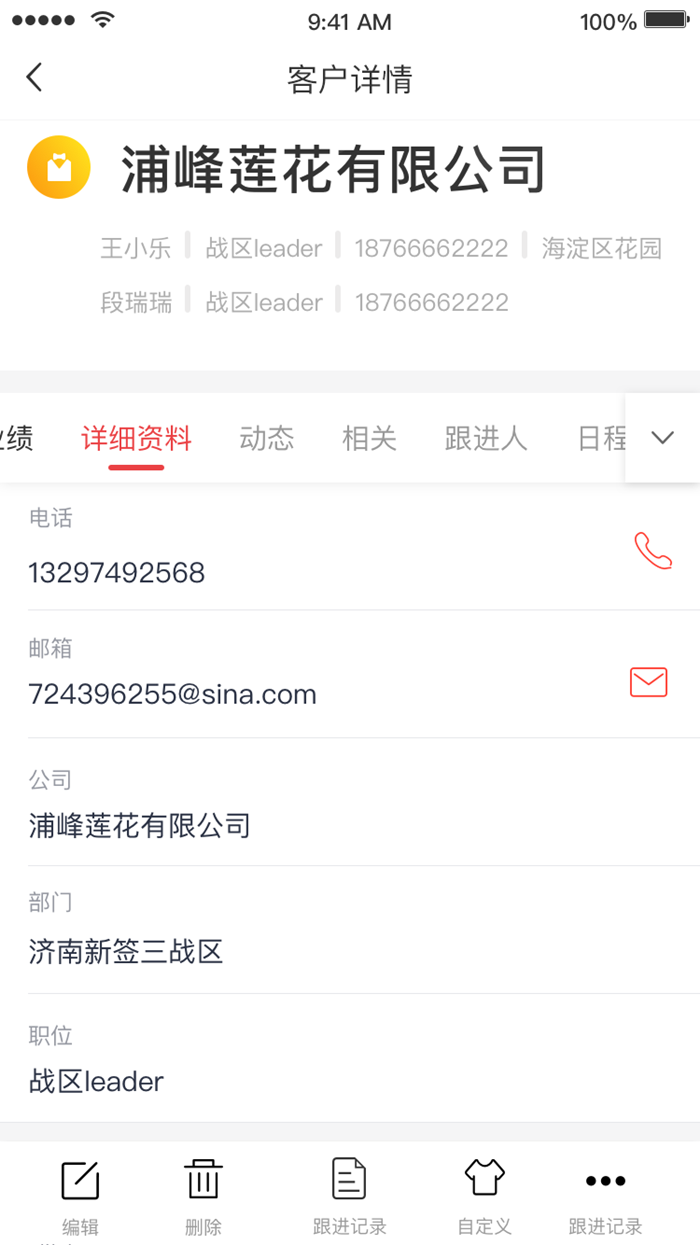This screenshot has width=700, height=1245.
Task: Open the 日程 tab
Action: coord(602,438)
